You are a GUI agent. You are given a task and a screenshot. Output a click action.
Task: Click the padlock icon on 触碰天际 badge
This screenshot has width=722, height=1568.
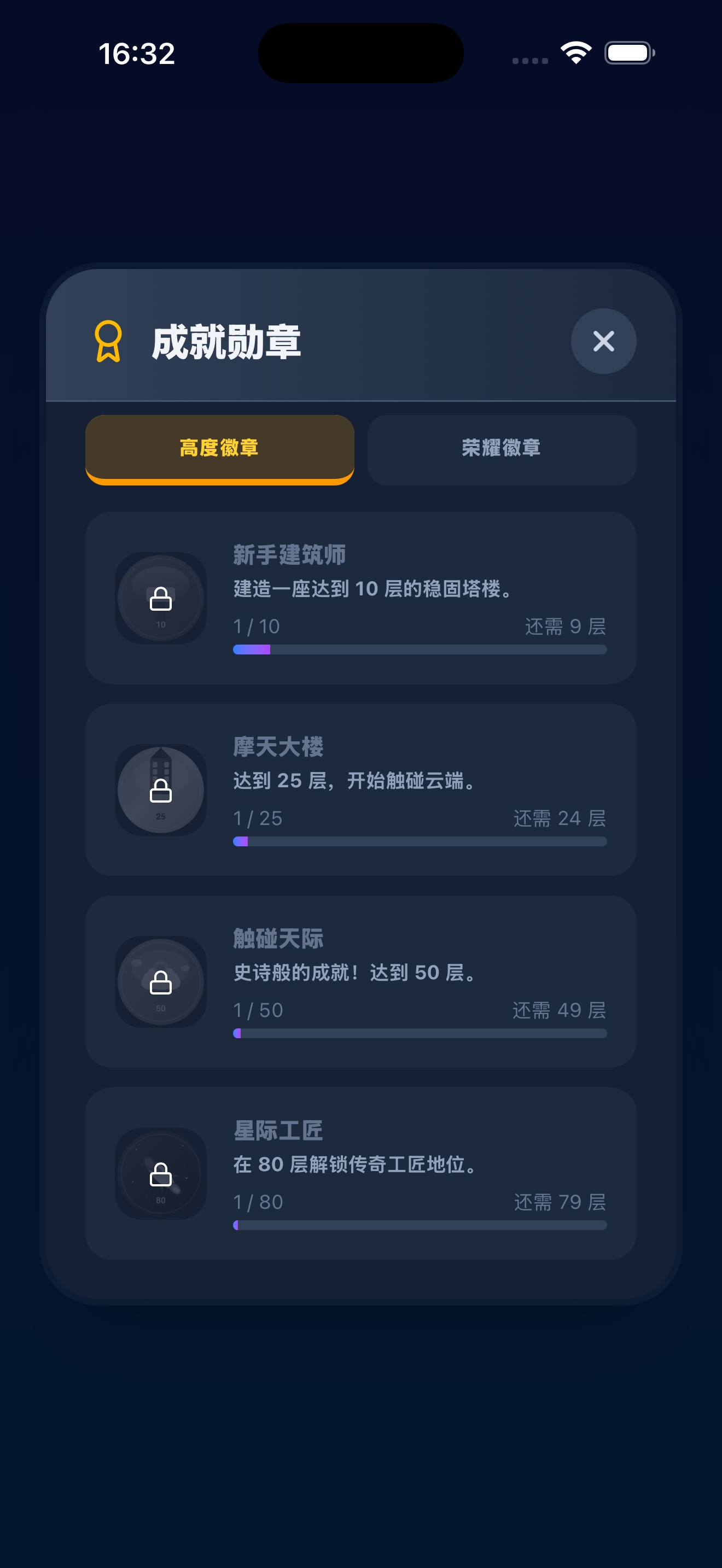(160, 982)
